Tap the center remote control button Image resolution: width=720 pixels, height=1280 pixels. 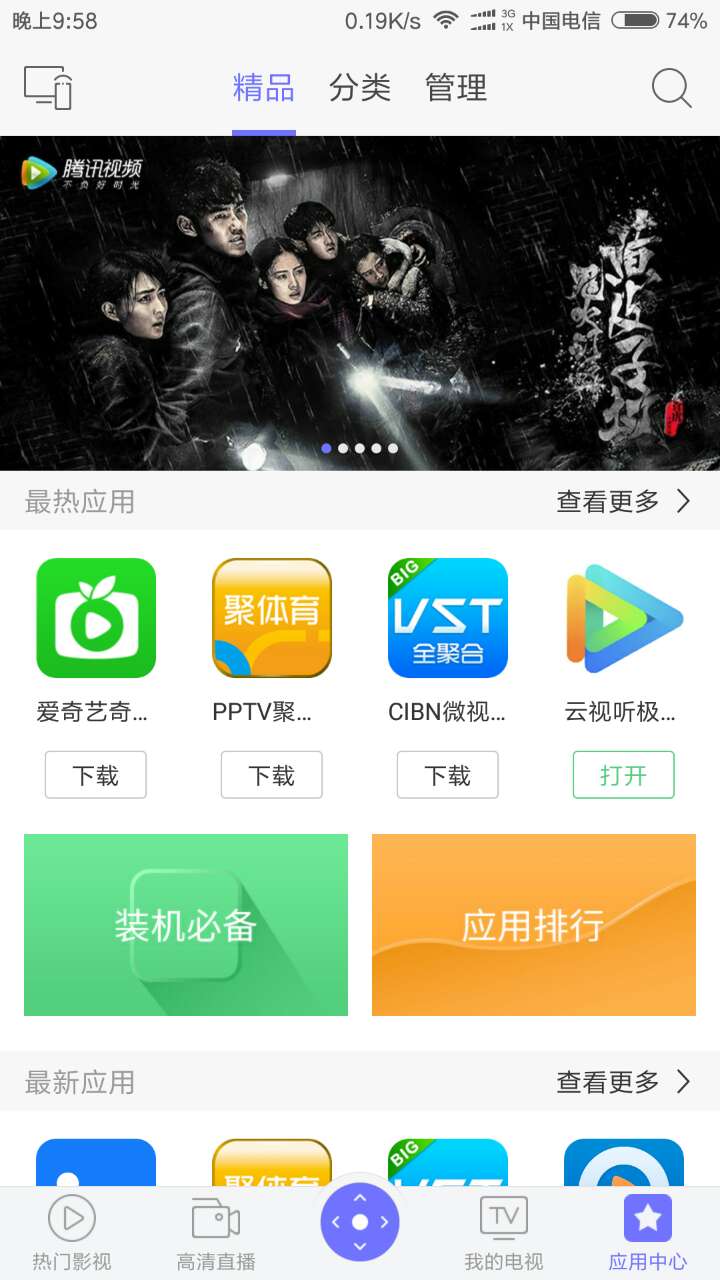(x=360, y=1222)
